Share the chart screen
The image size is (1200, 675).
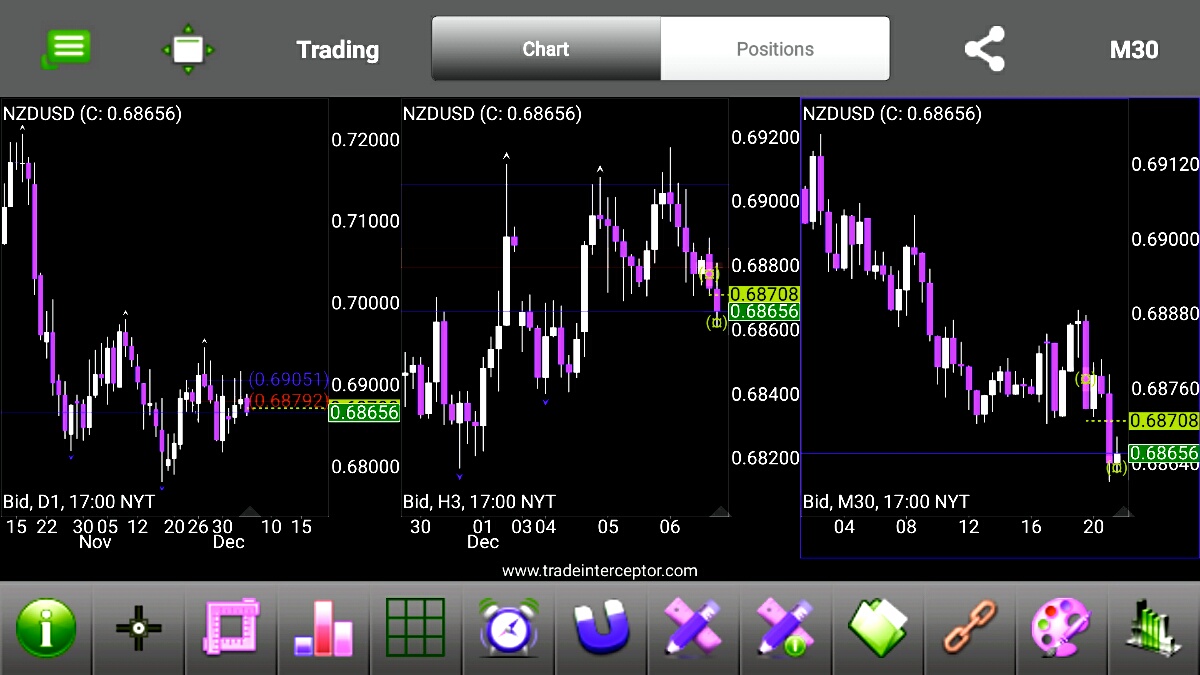[984, 49]
